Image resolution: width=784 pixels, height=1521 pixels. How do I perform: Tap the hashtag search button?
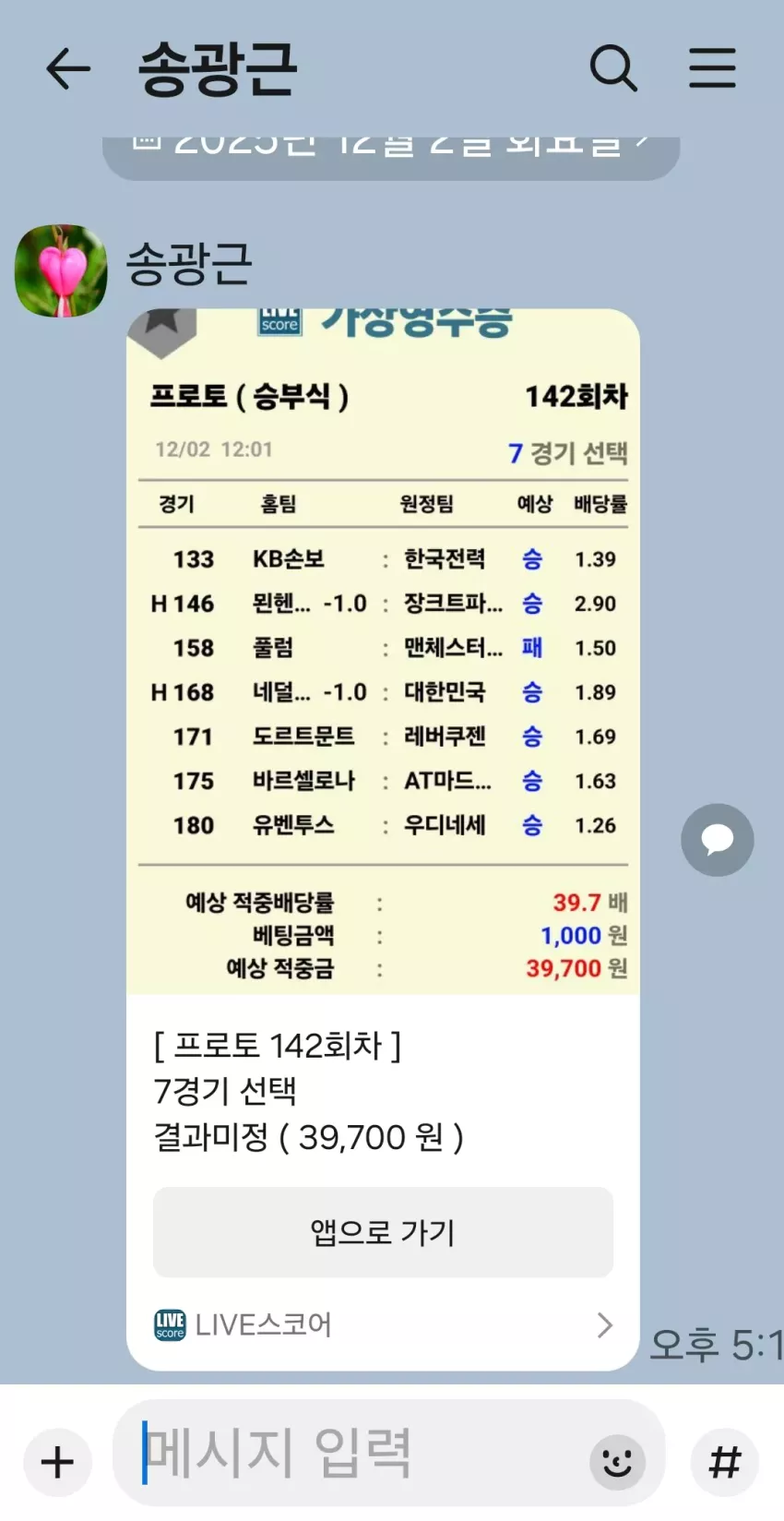click(725, 1462)
